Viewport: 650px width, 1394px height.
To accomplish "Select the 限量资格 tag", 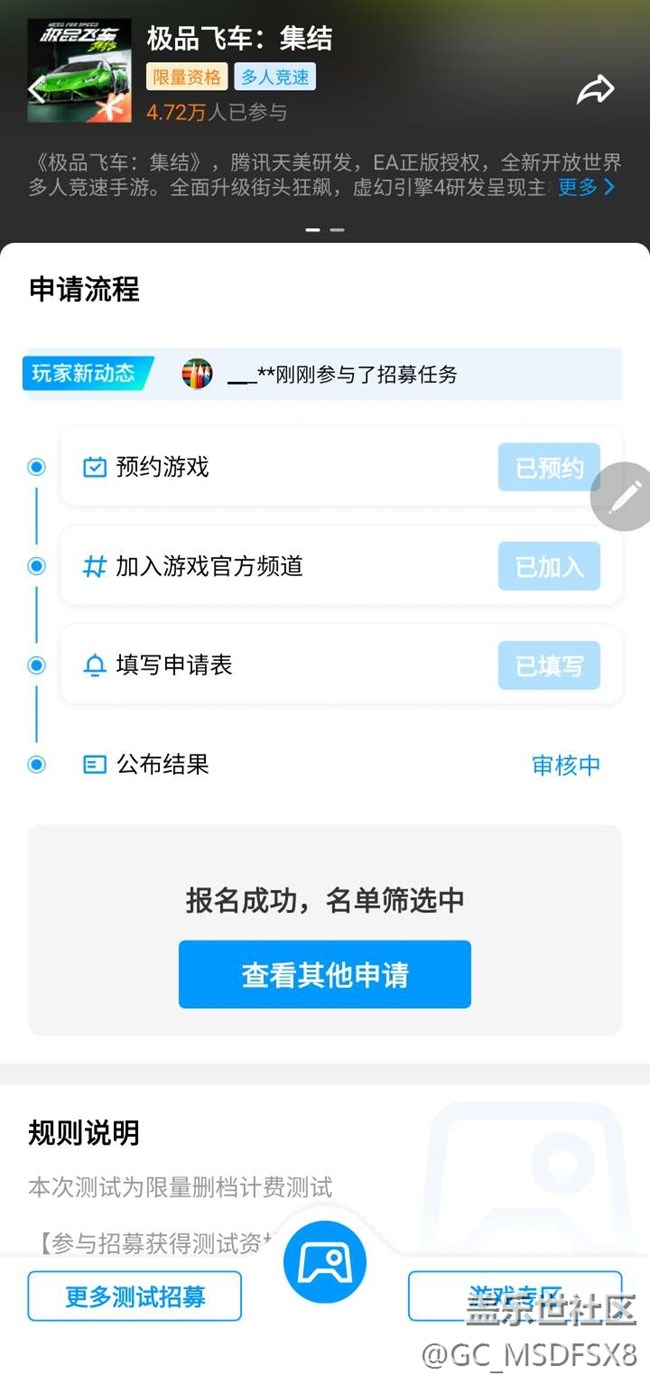I will [x=187, y=77].
